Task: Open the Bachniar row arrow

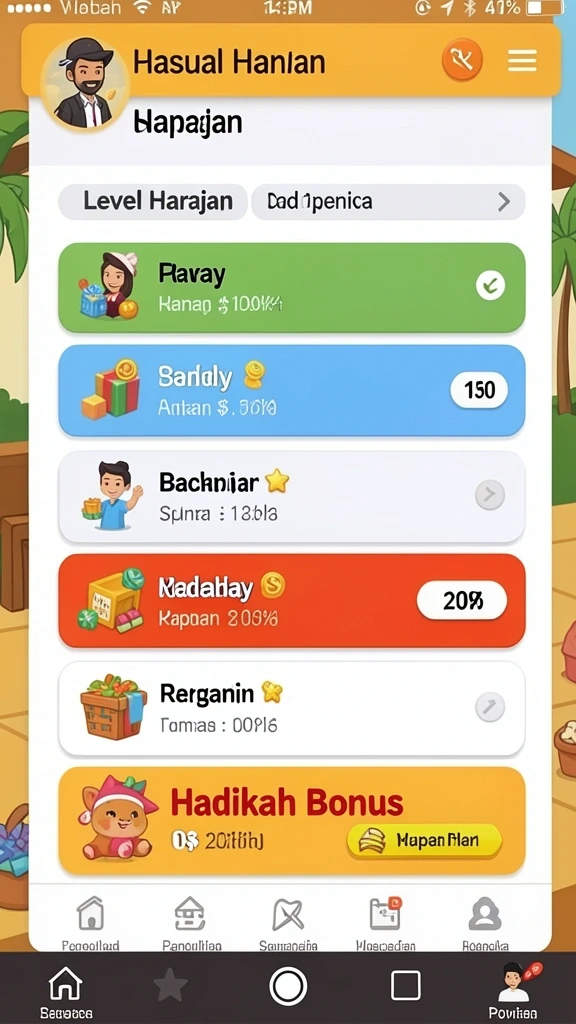Action: [490, 495]
